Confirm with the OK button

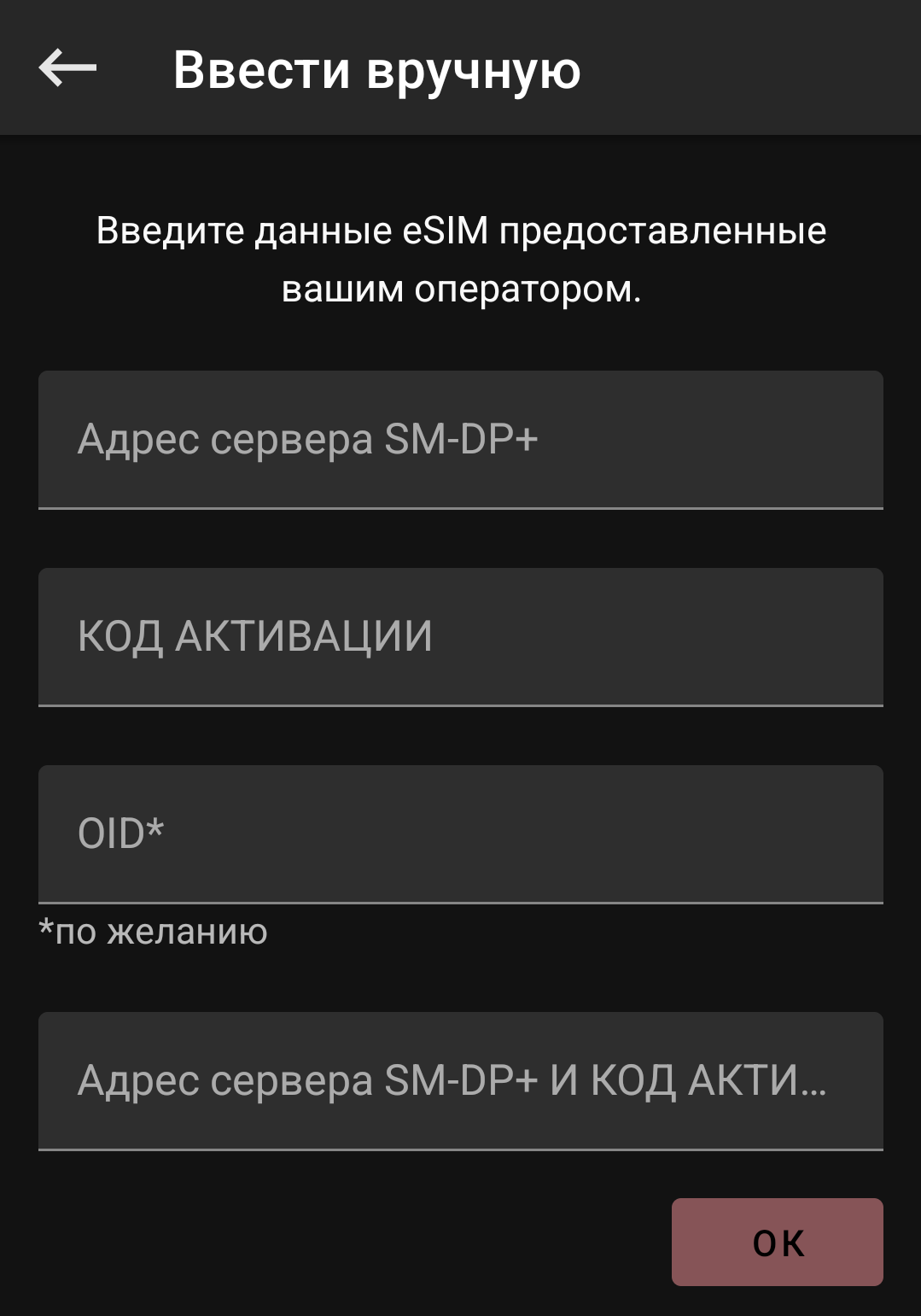(777, 1242)
